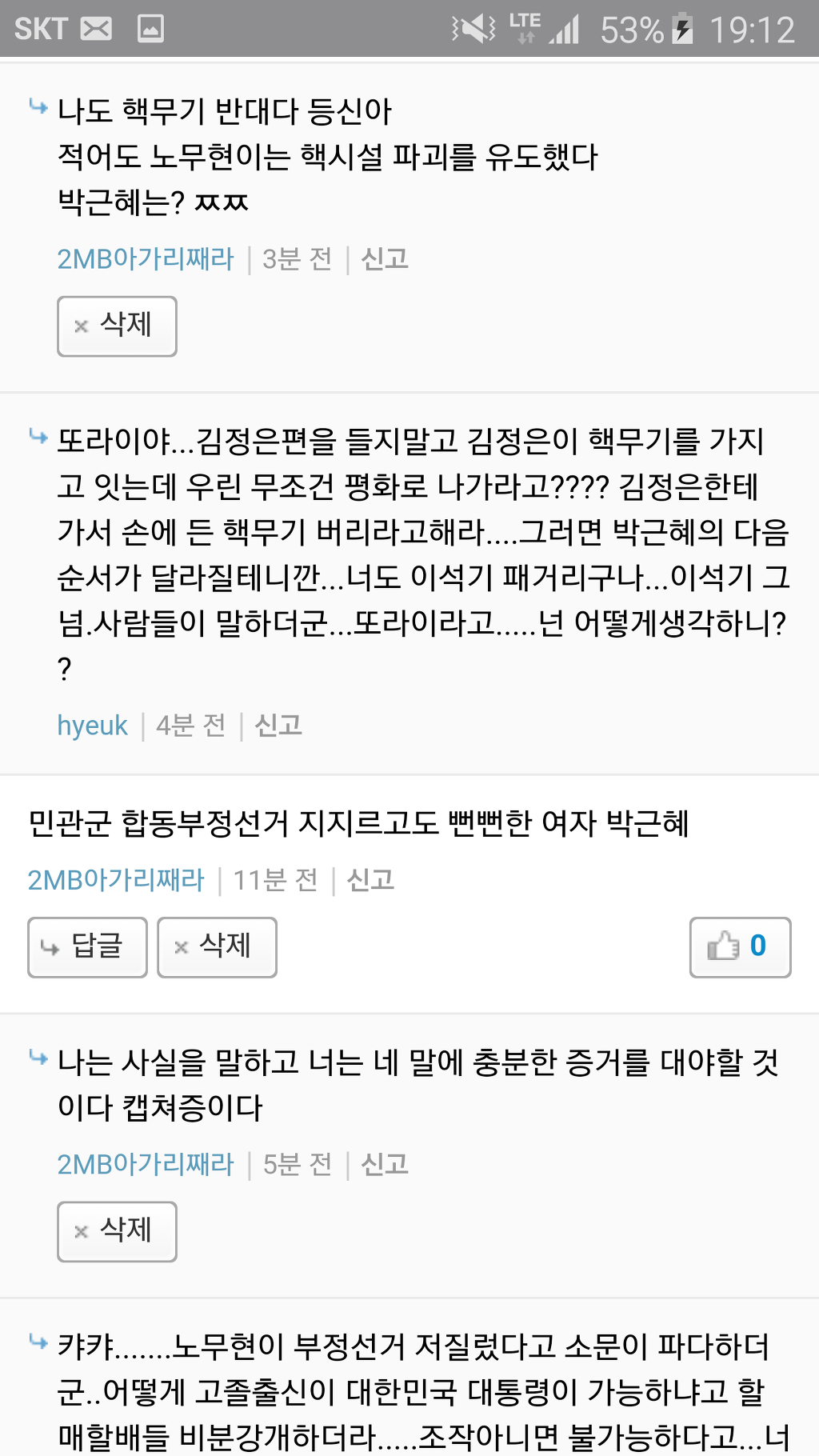The width and height of the screenshot is (819, 1456).
Task: Report the reply posted 5분 전
Action: (x=385, y=1165)
